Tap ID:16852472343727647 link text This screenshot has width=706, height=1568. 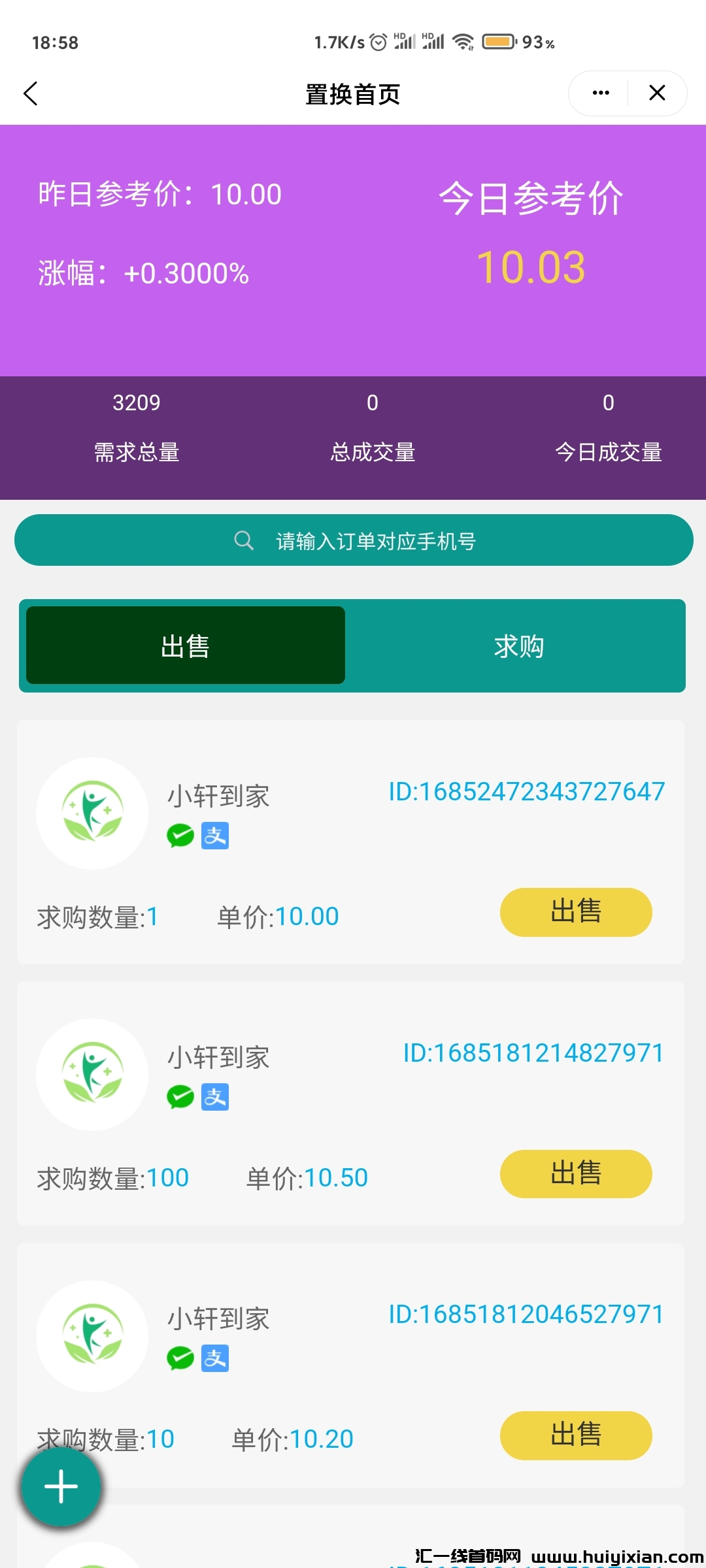(526, 791)
